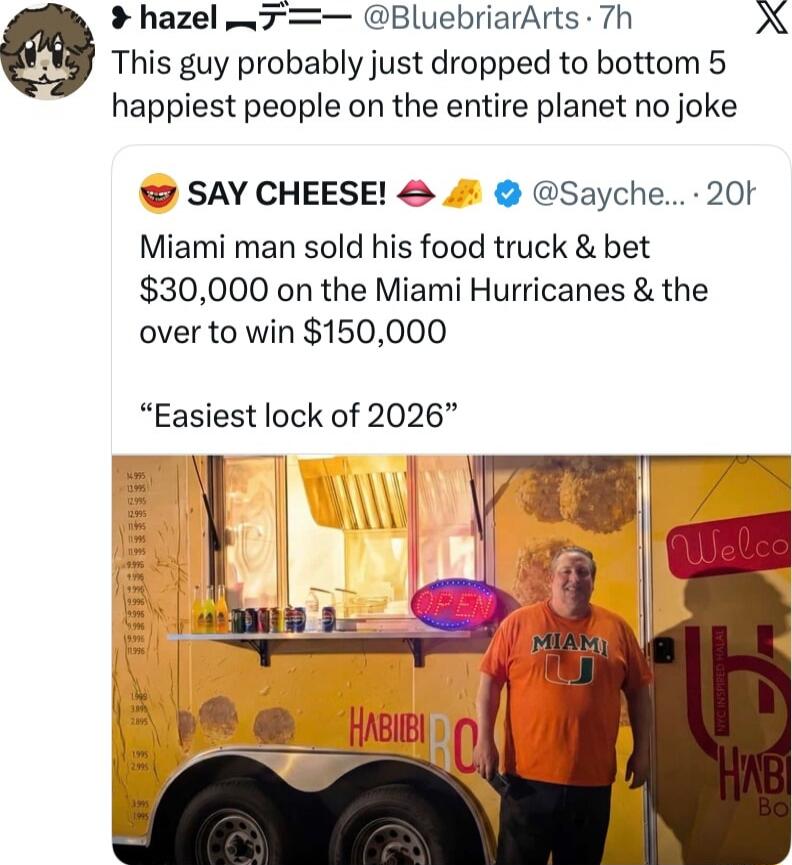Click the laughing emoji in SAY CHEESE name
792x865 pixels.
(157, 194)
